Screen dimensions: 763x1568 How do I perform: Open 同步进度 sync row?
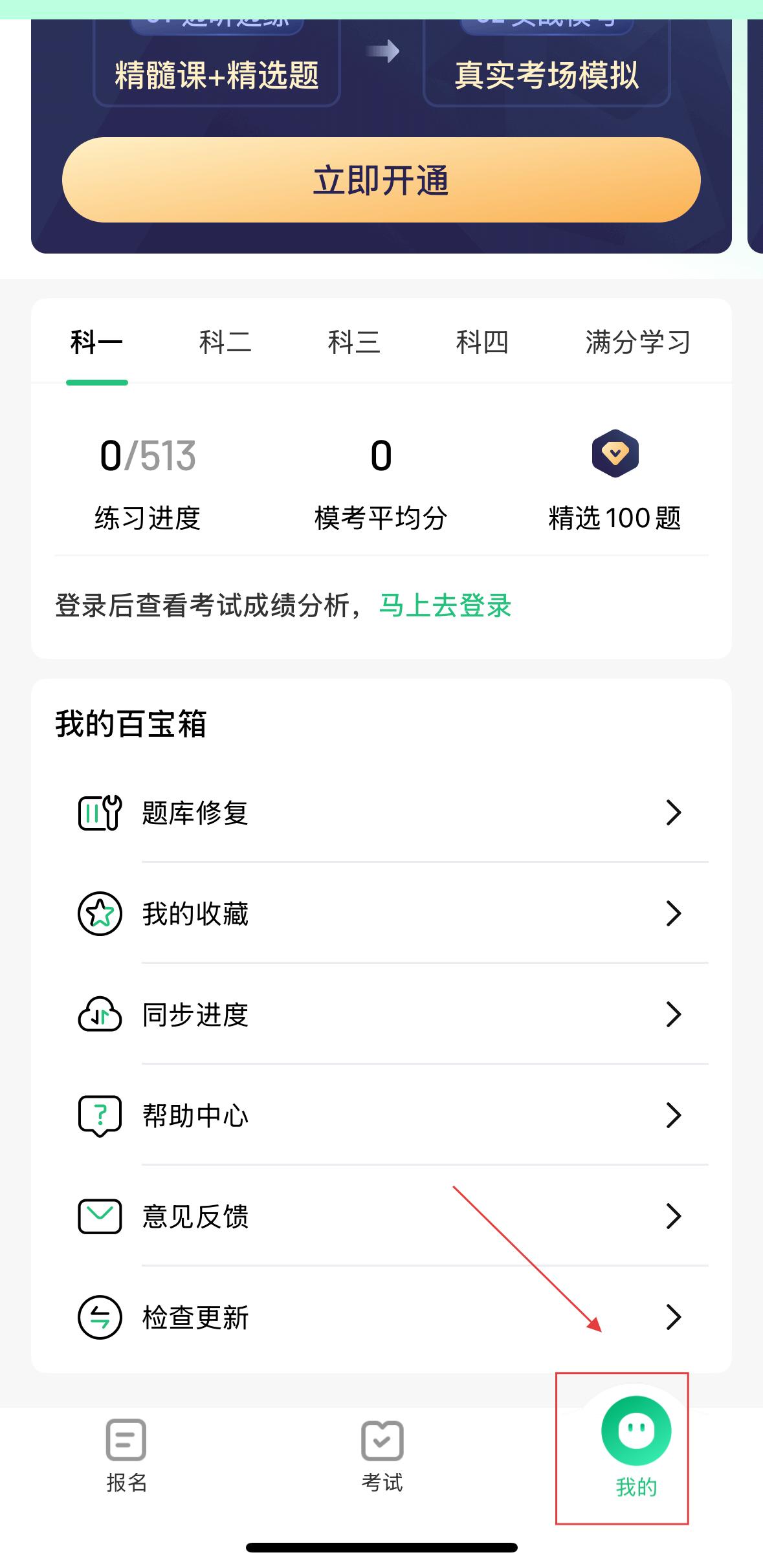pos(381,1014)
